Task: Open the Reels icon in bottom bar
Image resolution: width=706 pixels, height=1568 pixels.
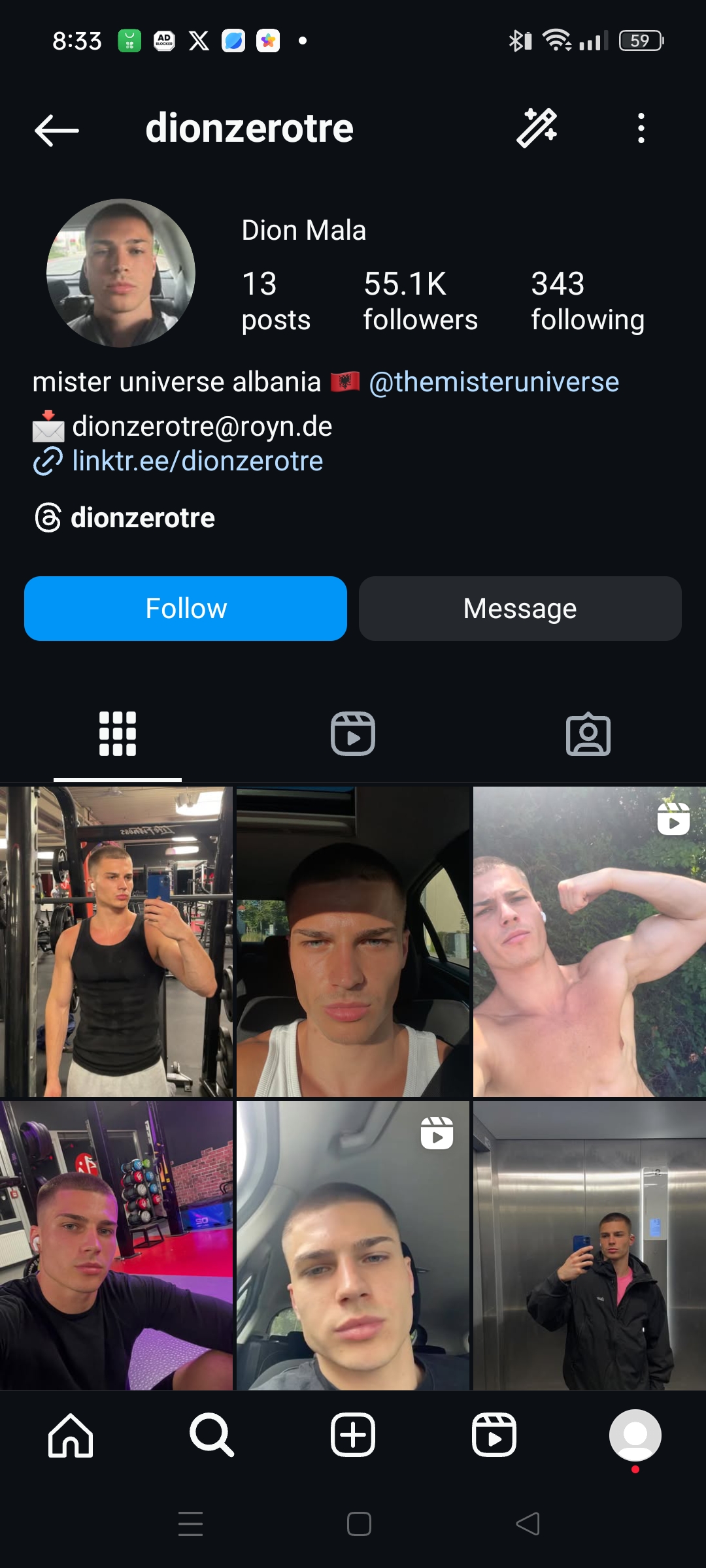Action: click(x=494, y=1435)
